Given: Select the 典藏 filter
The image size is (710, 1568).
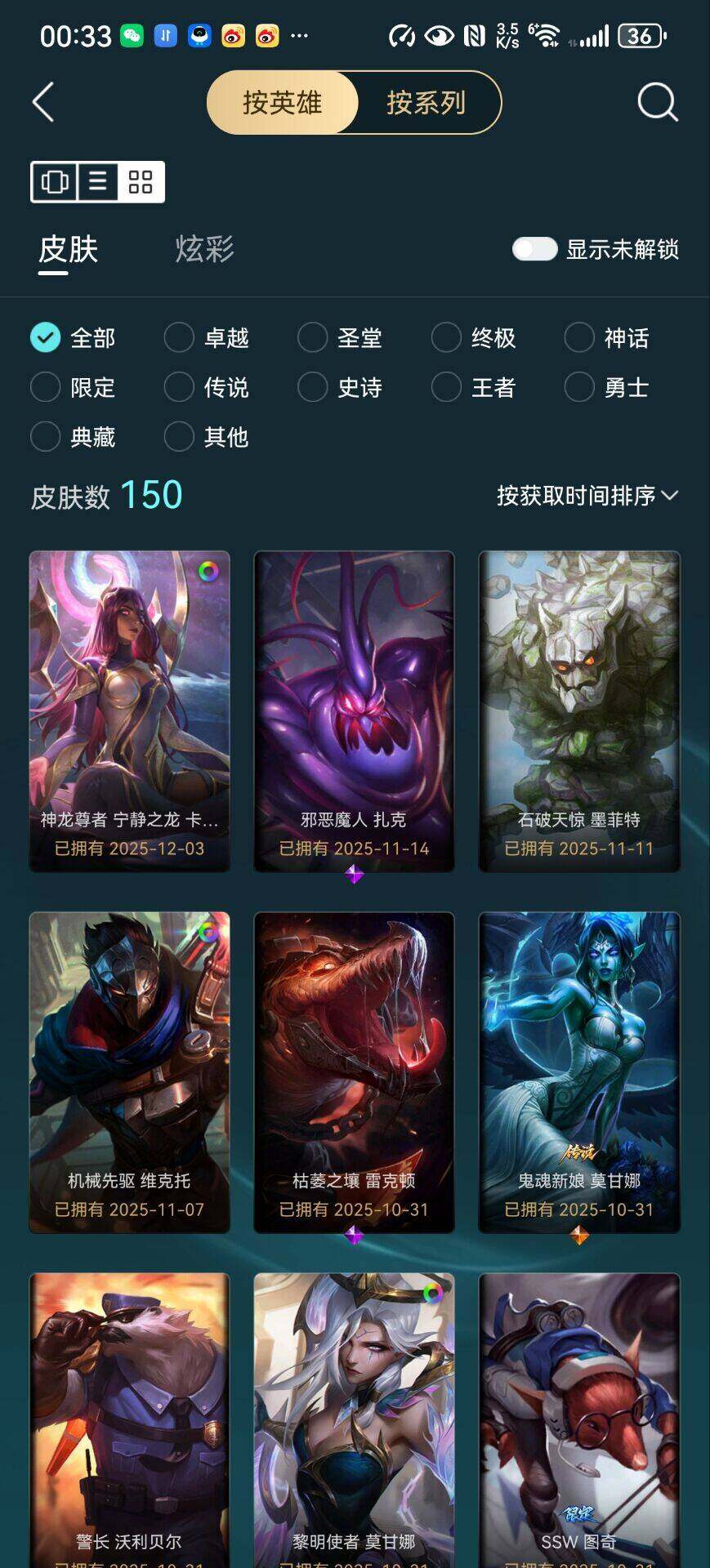Looking at the screenshot, I should tap(73, 437).
